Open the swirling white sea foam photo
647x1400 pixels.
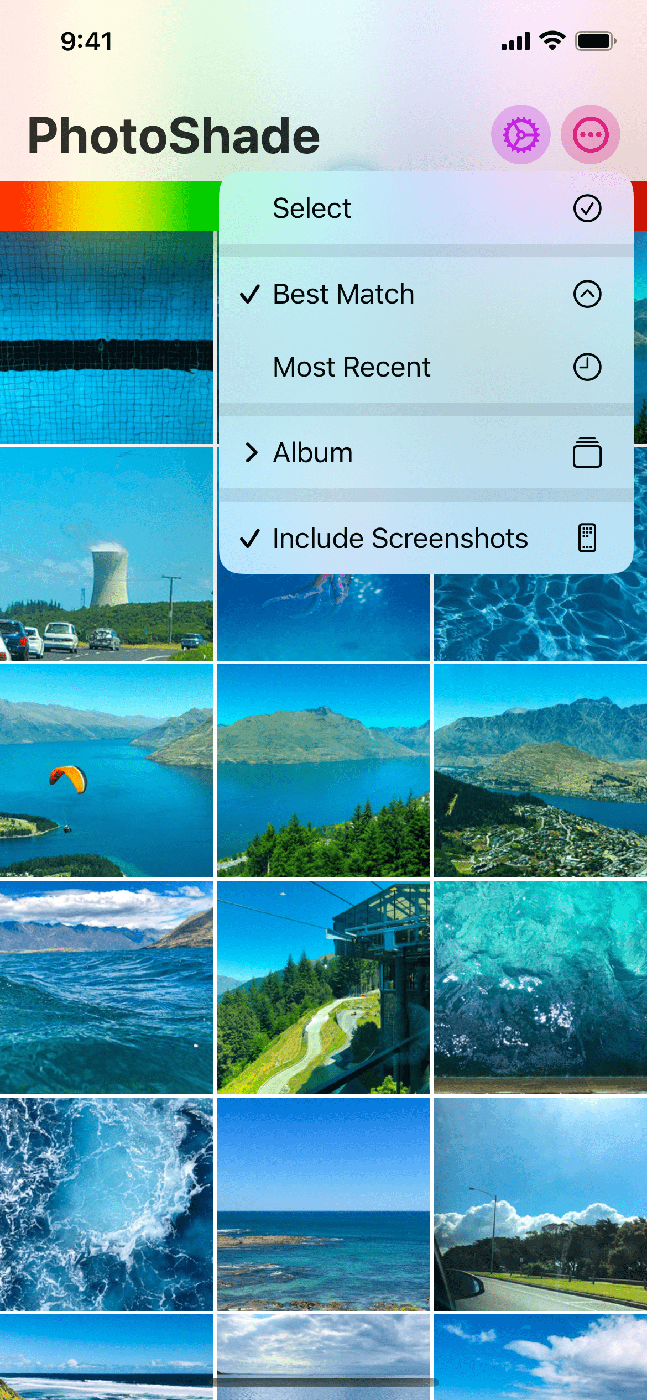(106, 1204)
